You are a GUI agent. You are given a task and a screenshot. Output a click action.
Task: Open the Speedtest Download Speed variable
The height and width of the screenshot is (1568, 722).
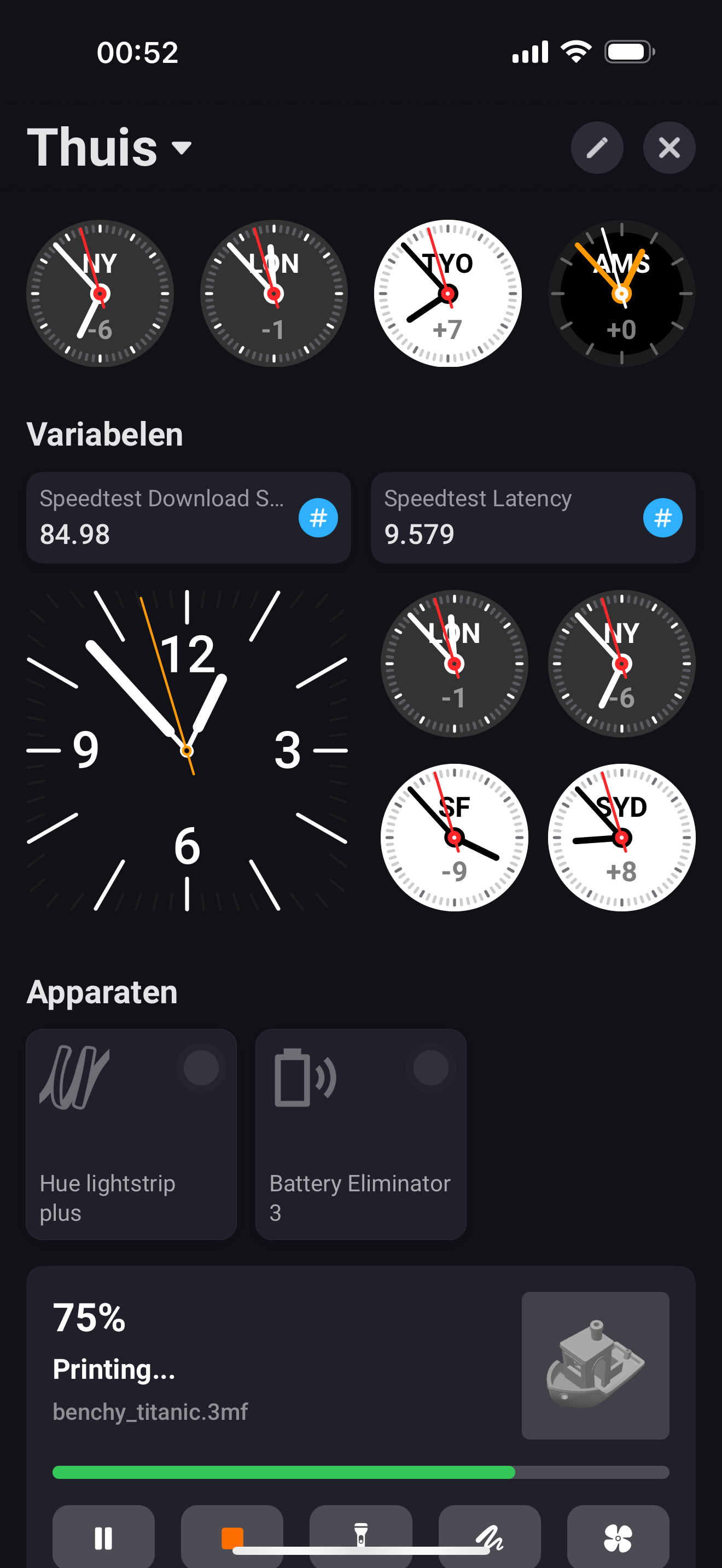point(188,517)
